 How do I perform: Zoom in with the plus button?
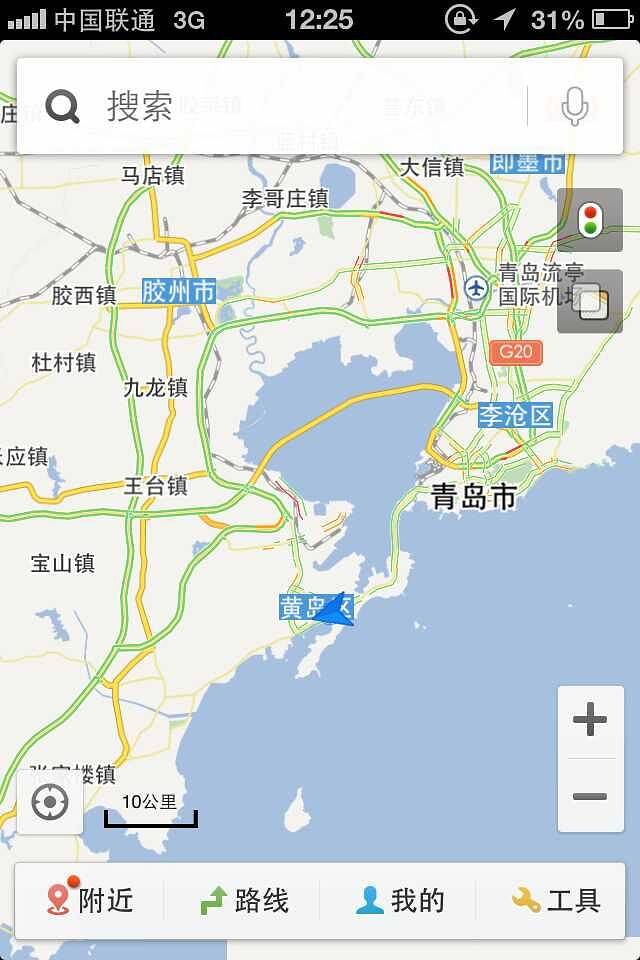pos(590,720)
